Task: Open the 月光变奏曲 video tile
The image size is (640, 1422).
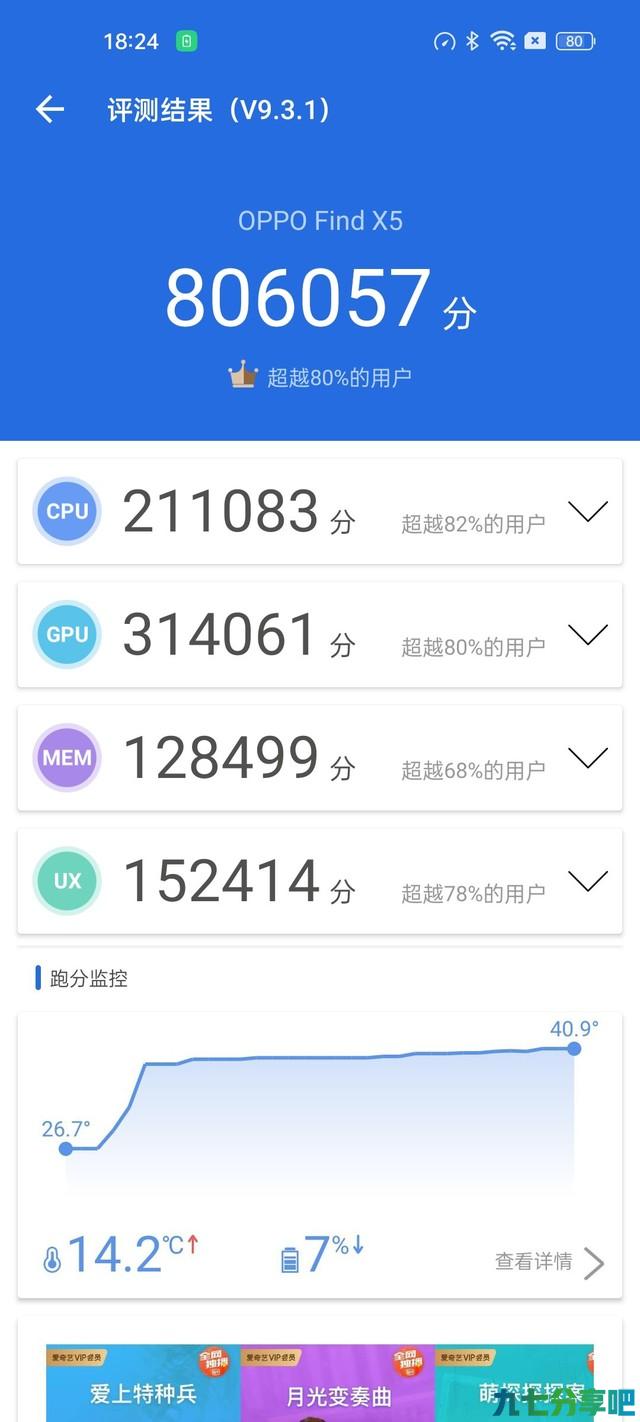Action: point(338,1383)
